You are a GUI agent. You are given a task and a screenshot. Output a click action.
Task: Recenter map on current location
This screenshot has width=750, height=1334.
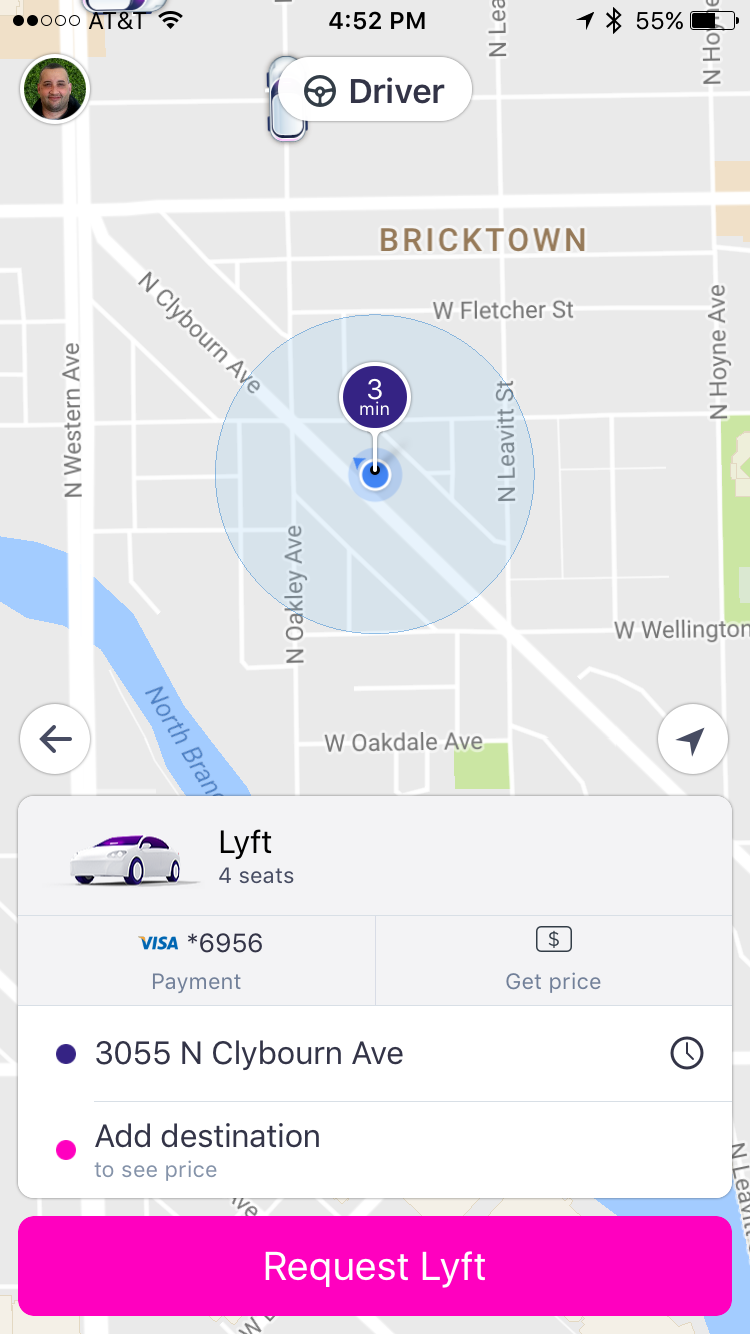click(692, 740)
